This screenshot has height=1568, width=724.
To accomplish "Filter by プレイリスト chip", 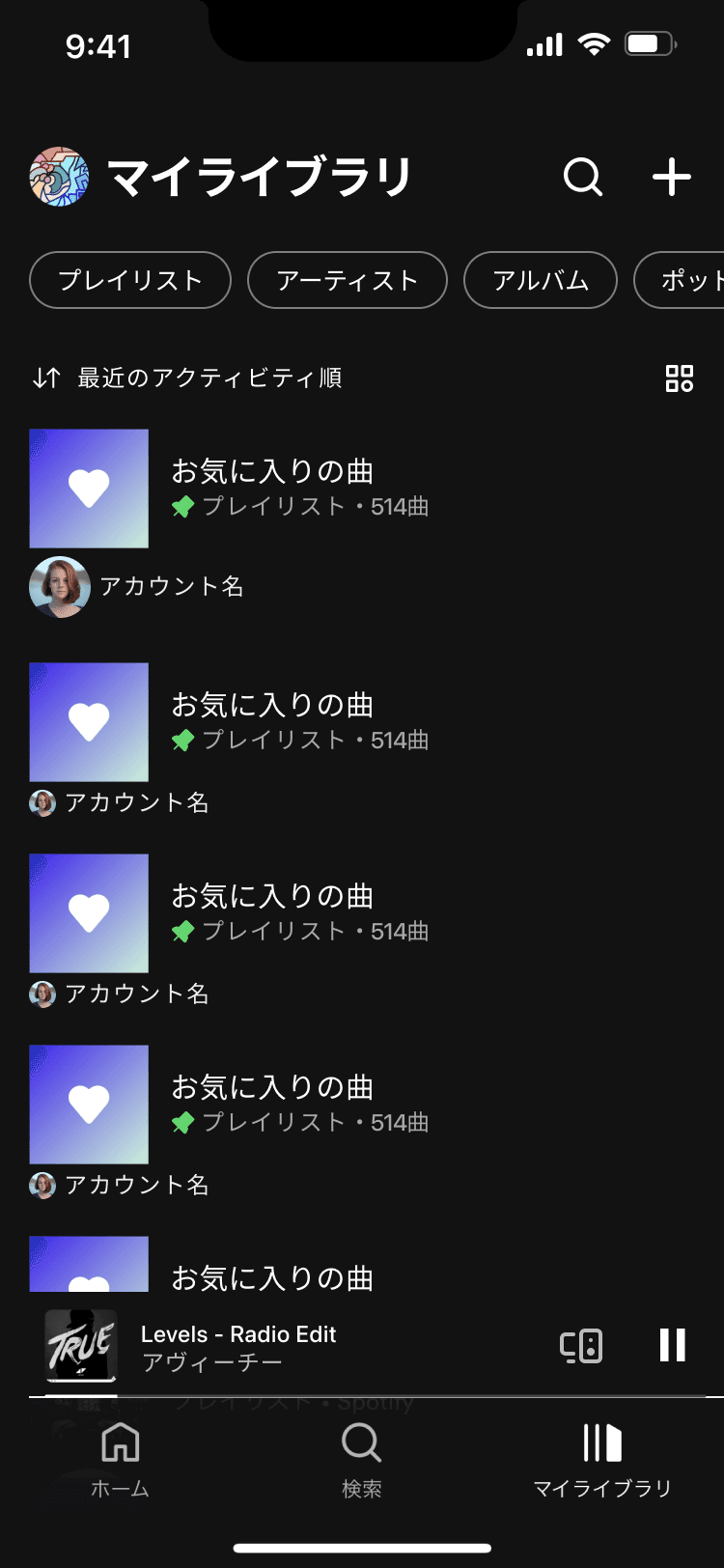I will (x=130, y=280).
